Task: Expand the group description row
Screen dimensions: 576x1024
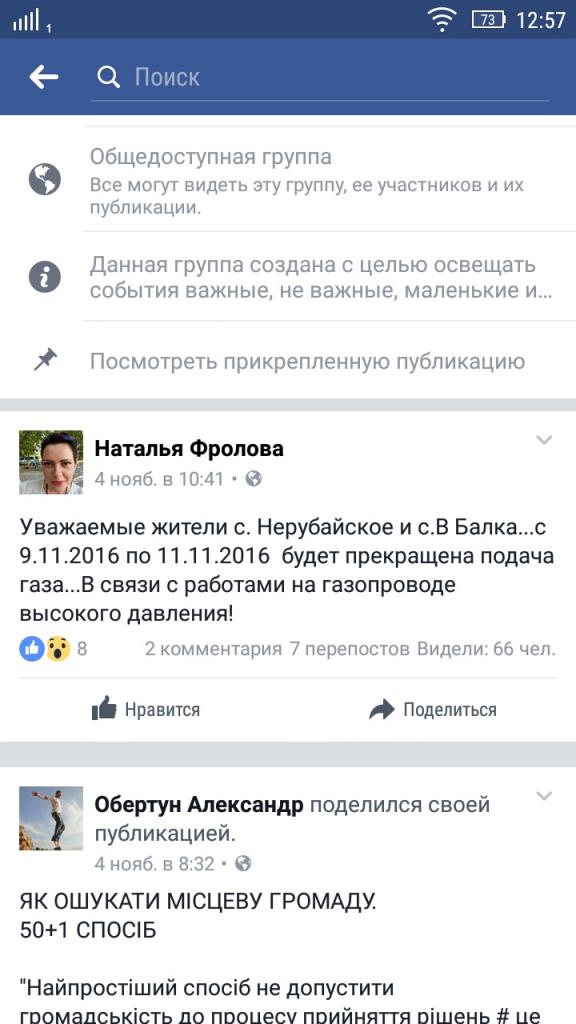Action: [288, 277]
